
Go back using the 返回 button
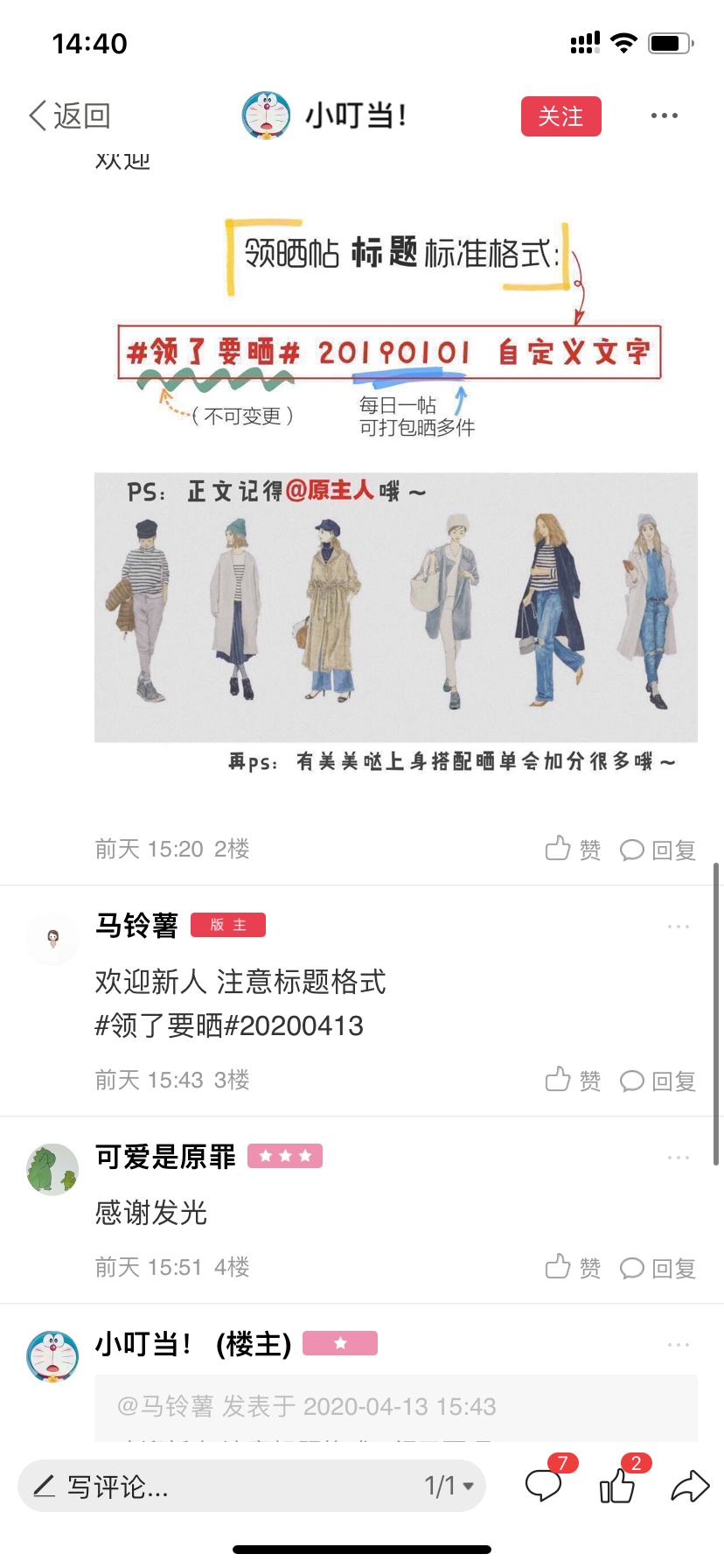[70, 115]
